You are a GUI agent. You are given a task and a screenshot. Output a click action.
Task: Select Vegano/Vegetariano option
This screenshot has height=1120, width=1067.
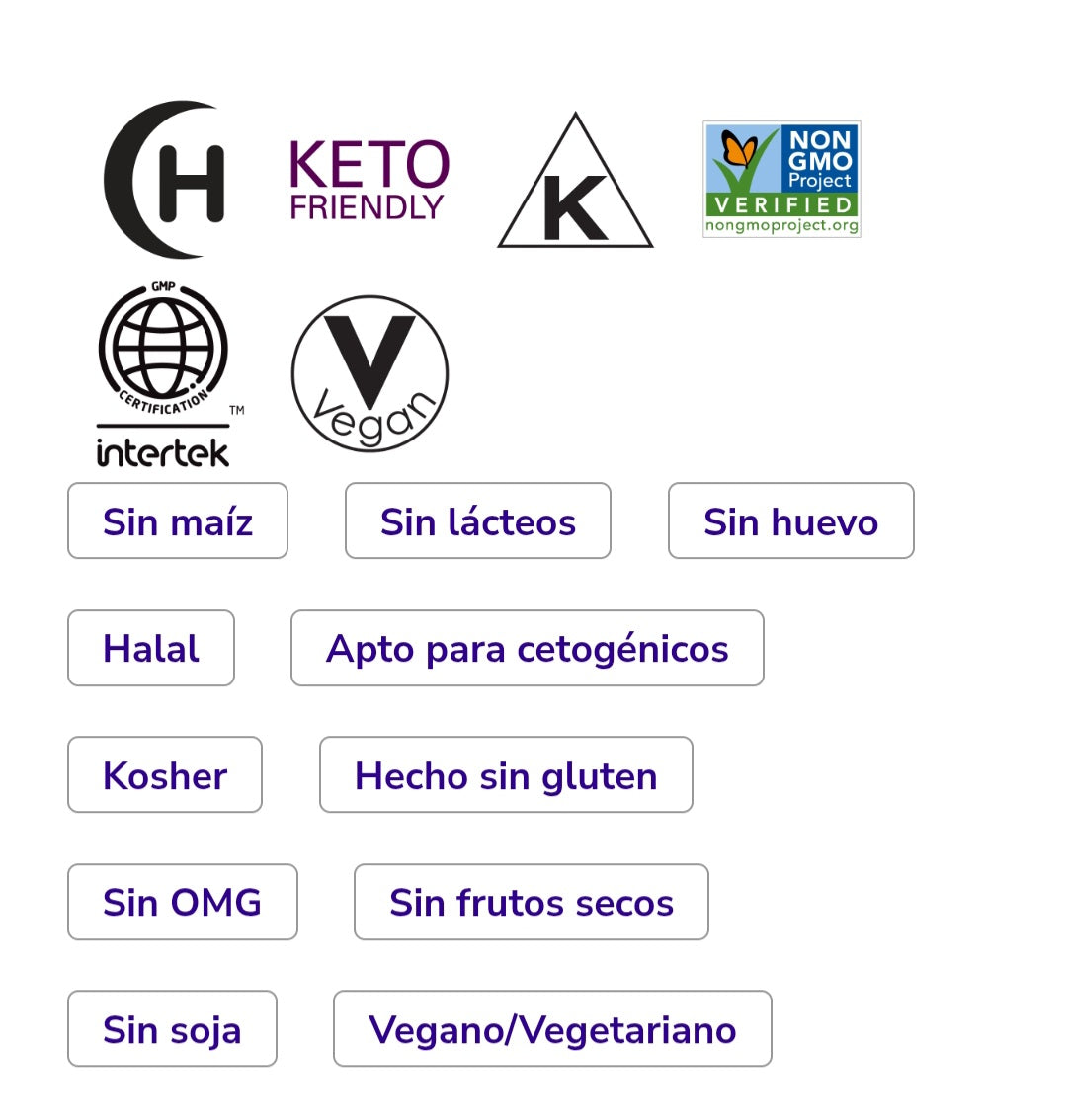tap(551, 1028)
